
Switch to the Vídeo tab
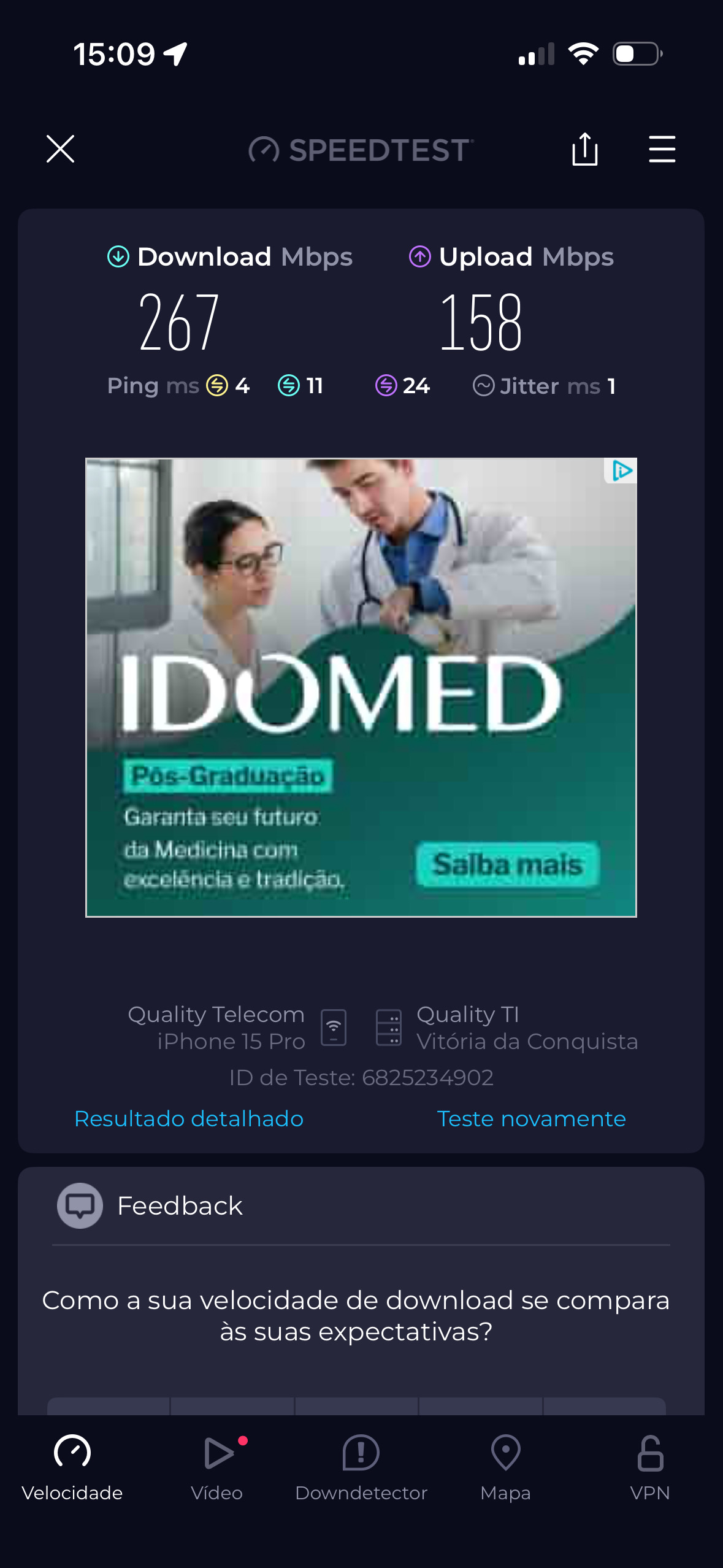click(x=217, y=1466)
